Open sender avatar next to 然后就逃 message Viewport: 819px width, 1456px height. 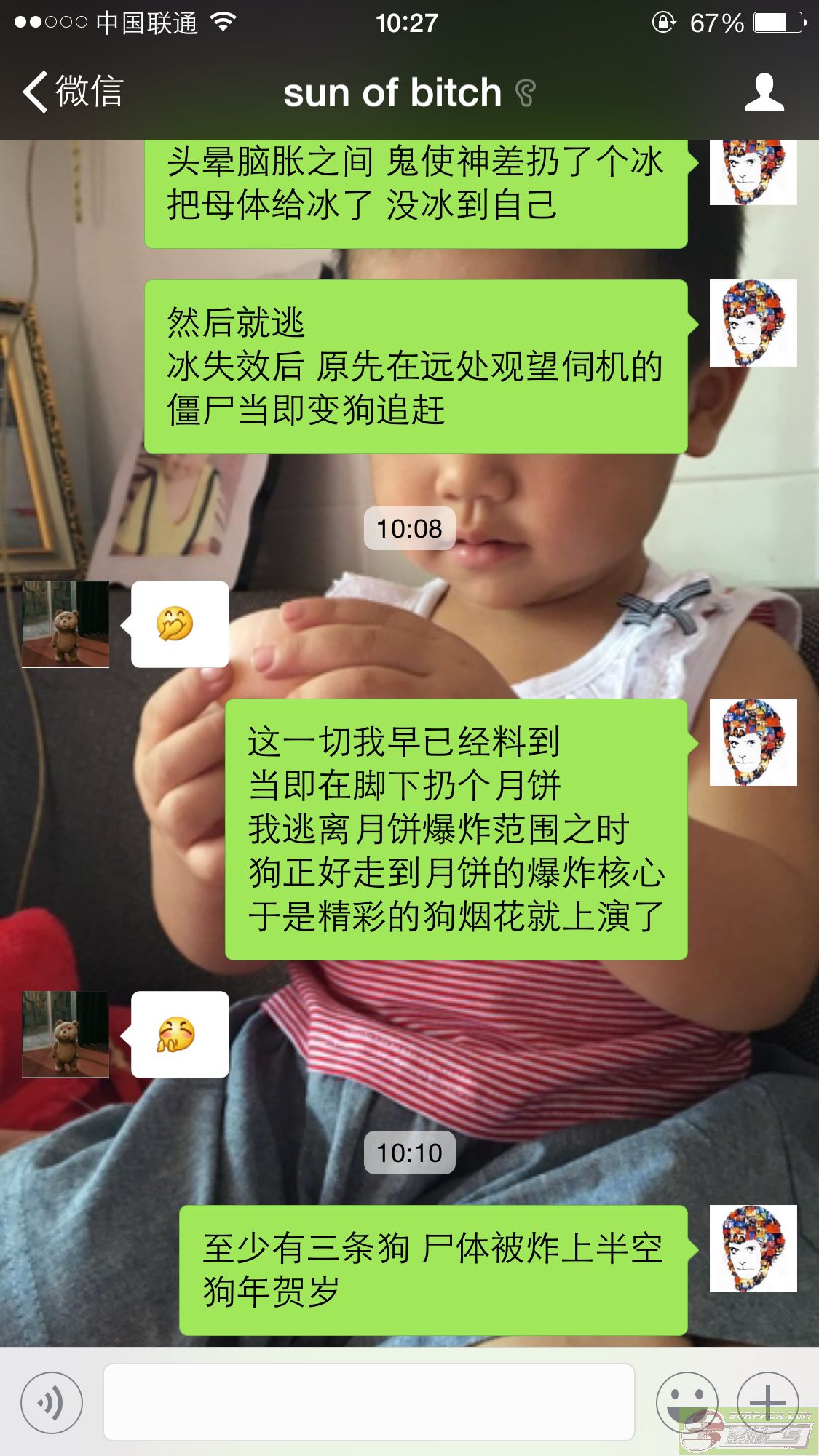[753, 323]
